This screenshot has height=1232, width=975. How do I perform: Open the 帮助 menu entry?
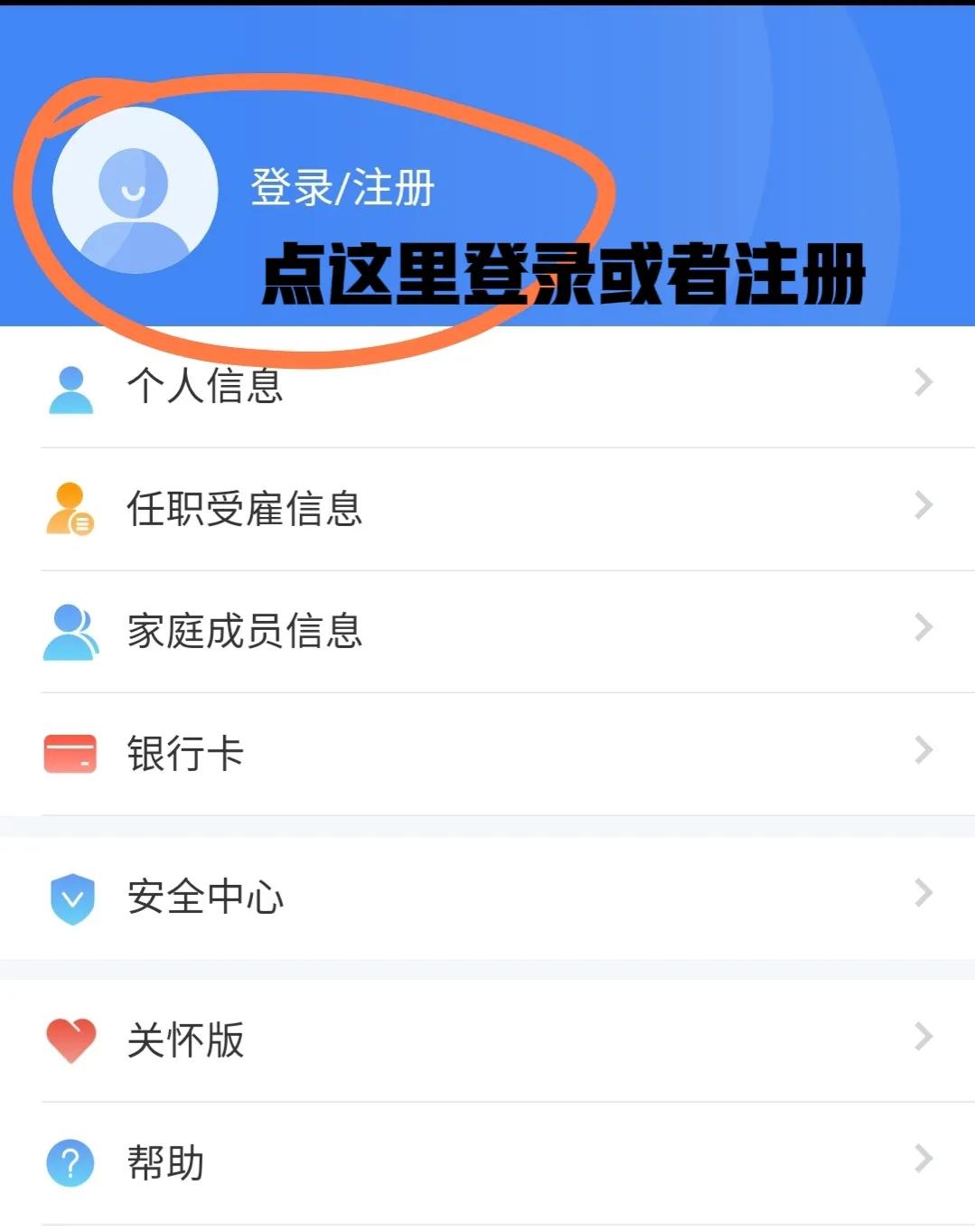(361, 1161)
